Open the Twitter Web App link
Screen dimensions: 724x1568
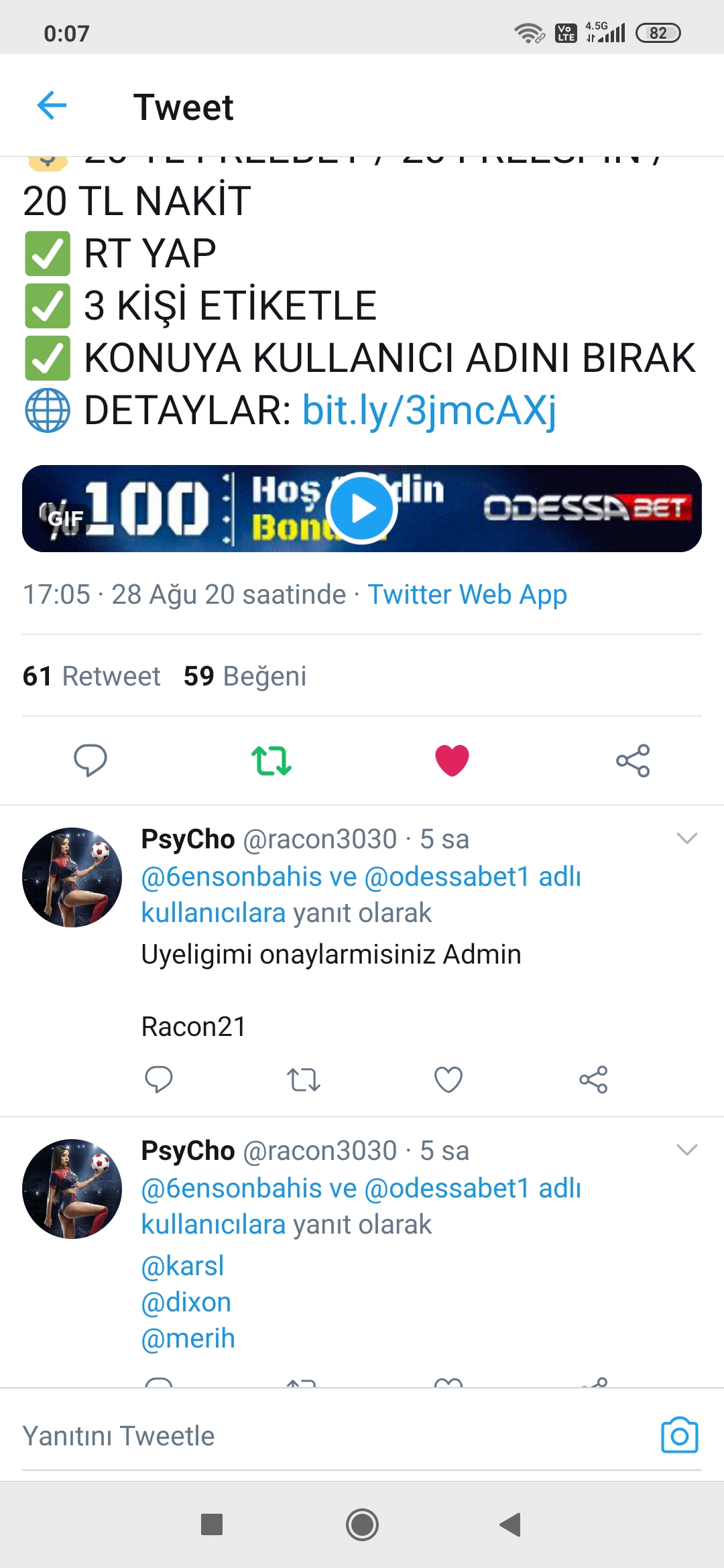point(467,594)
